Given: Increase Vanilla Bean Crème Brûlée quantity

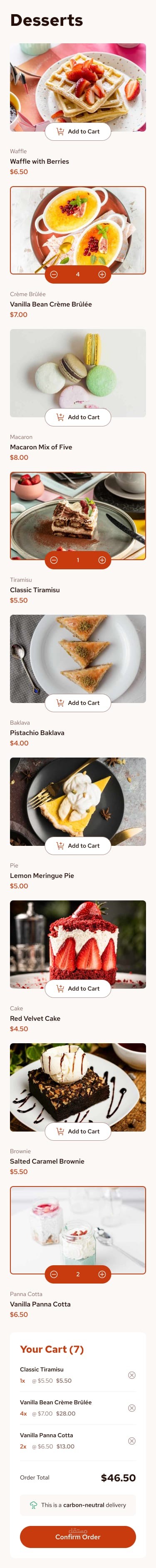Looking at the screenshot, I should (102, 274).
